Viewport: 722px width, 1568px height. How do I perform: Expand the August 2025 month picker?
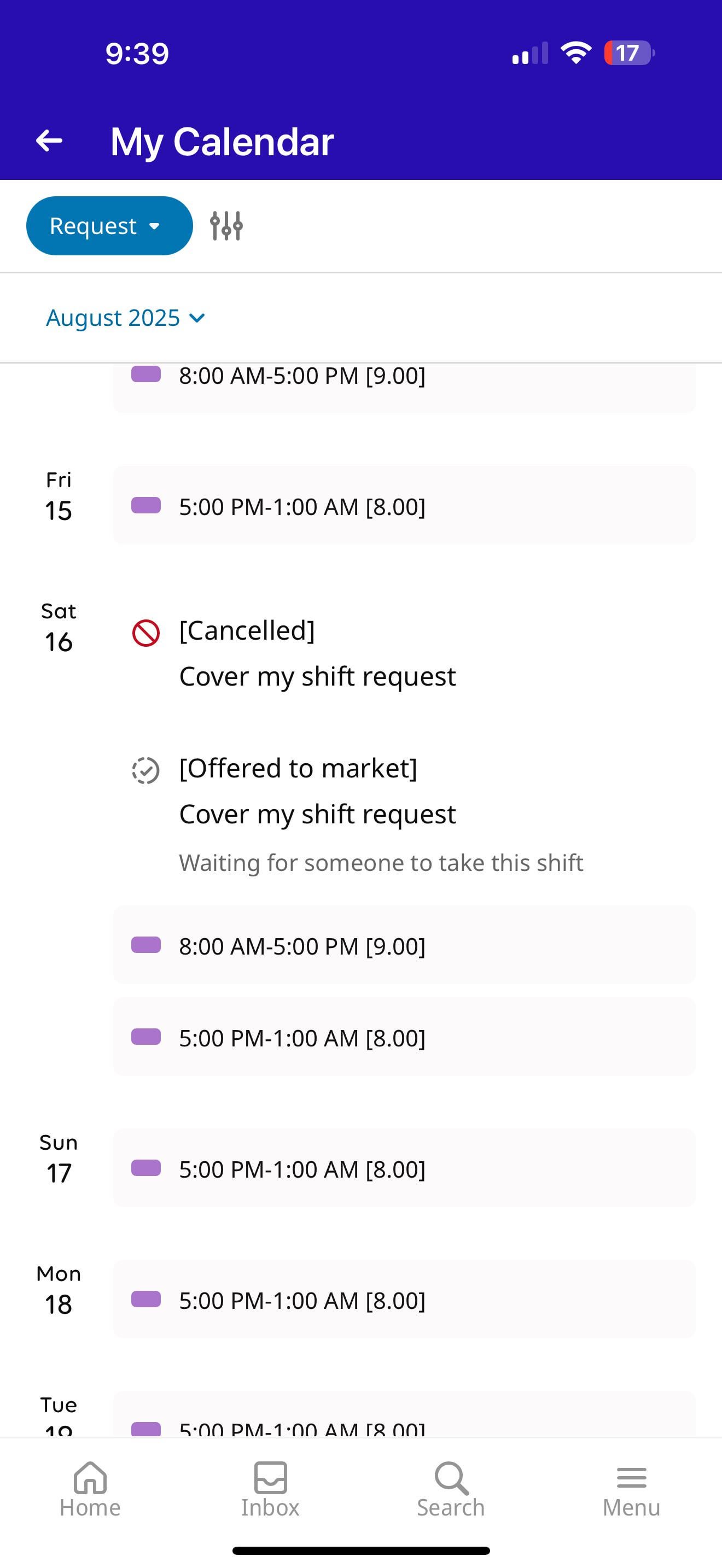click(x=126, y=318)
